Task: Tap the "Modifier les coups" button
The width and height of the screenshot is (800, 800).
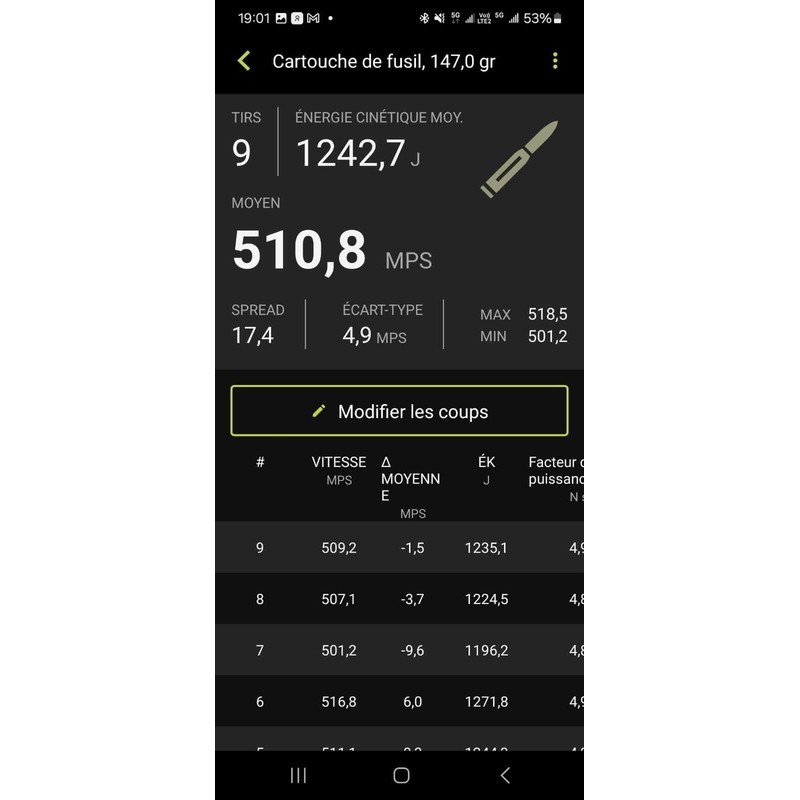Action: click(399, 411)
